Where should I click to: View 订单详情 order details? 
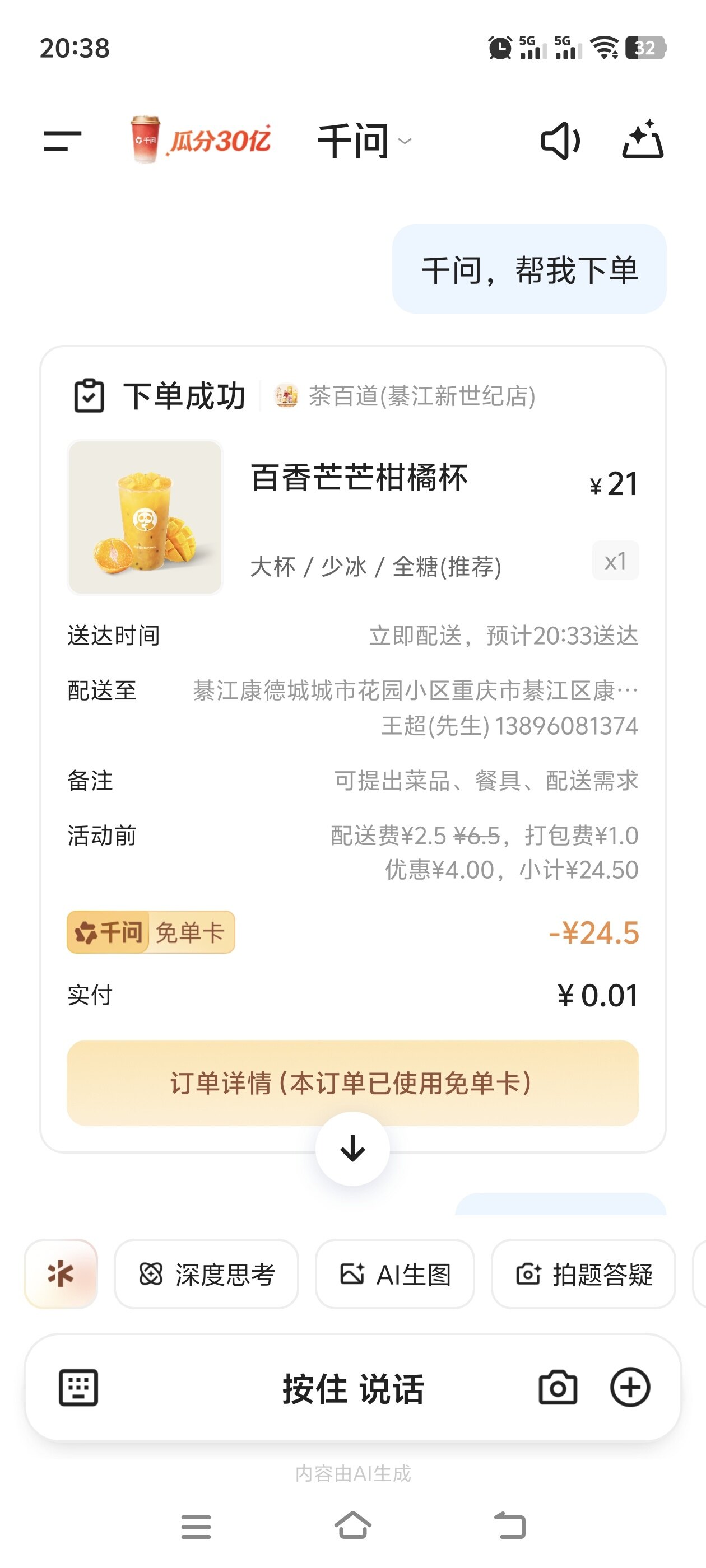pos(352,1083)
